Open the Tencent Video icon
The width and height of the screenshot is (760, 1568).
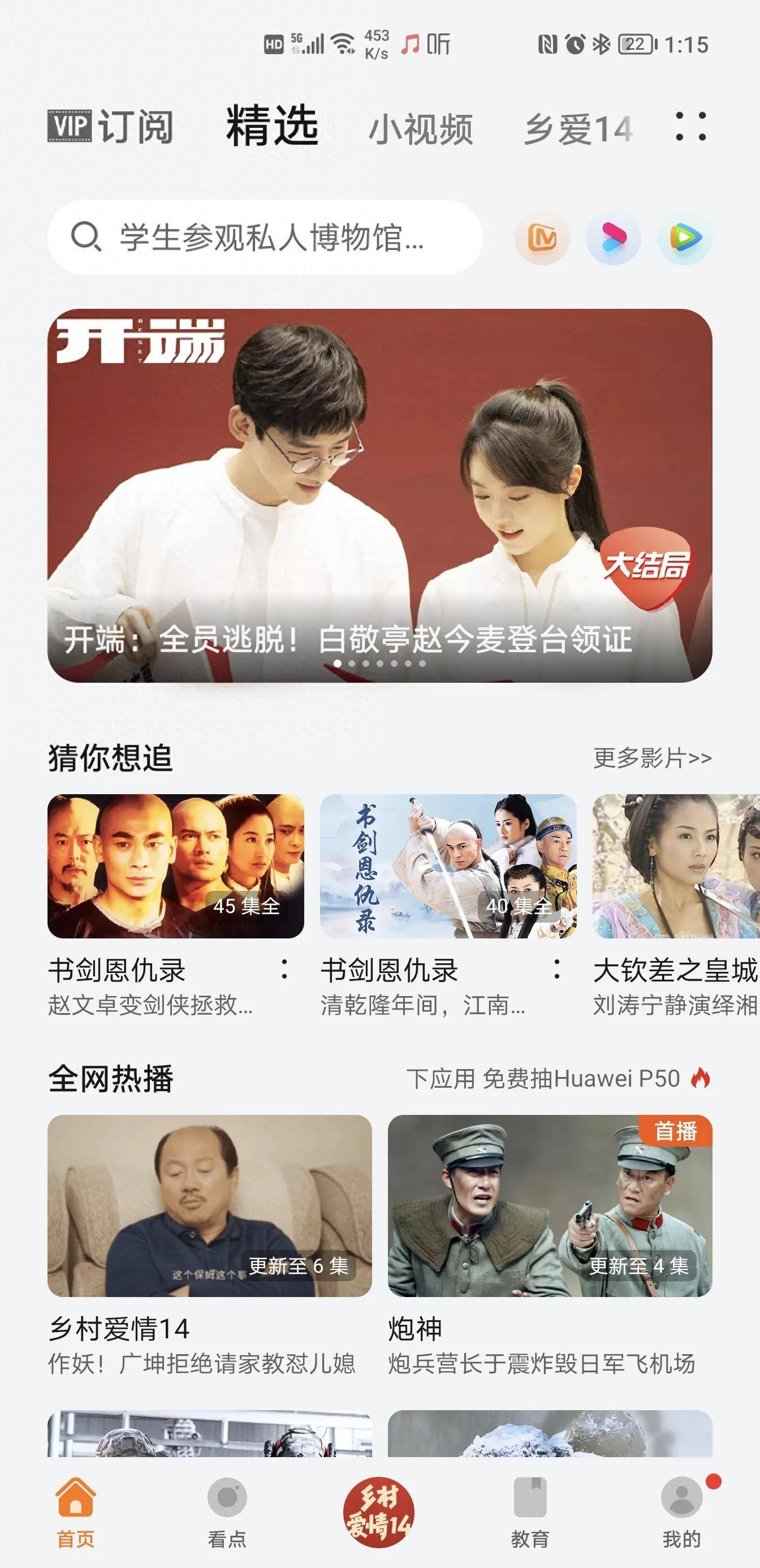click(x=685, y=238)
